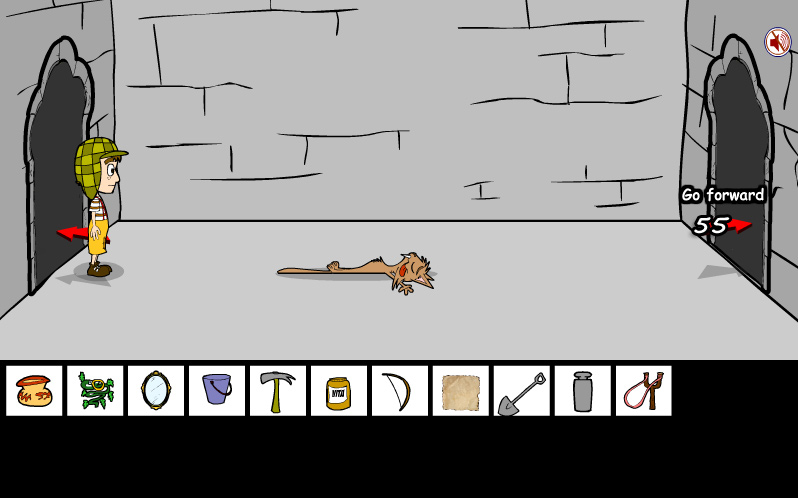
Task: Pick the oval mirror from inventory
Action: [156, 391]
